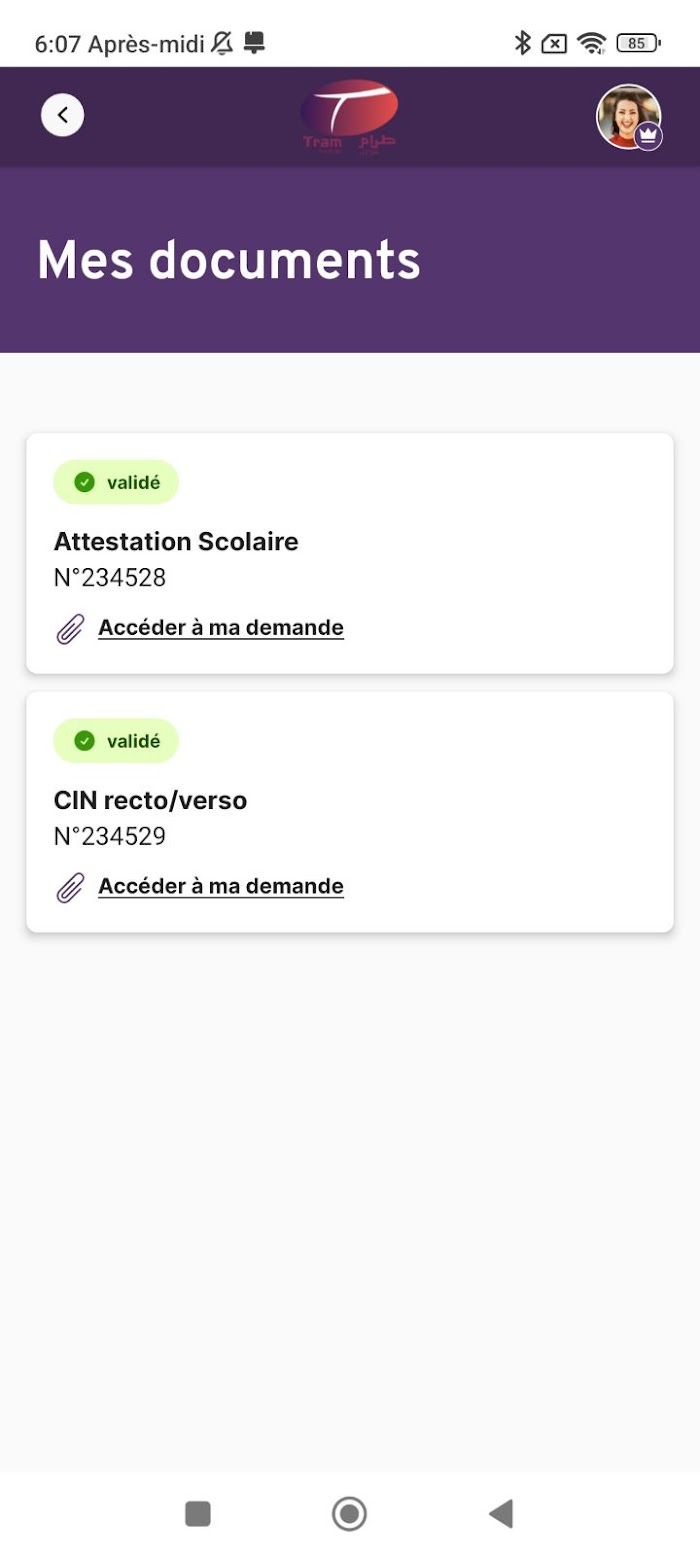This screenshot has width=700, height=1556.
Task: Open recent apps from navigation bar
Action: coord(198,1513)
